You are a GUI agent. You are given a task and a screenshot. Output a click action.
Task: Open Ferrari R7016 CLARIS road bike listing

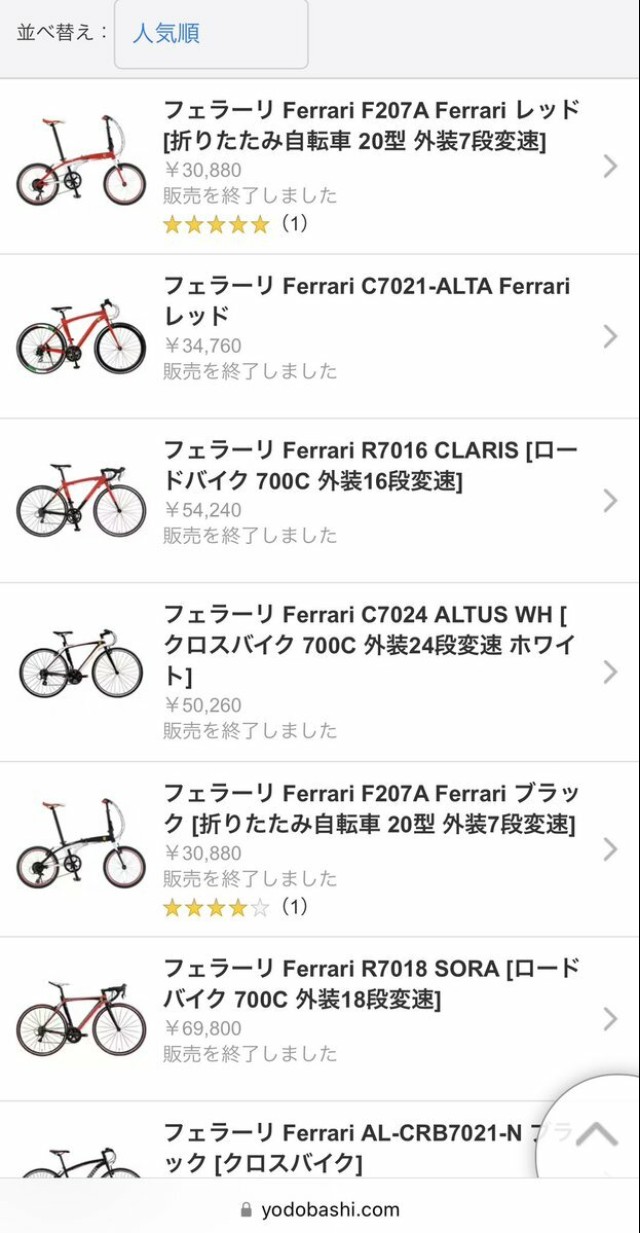(x=320, y=501)
